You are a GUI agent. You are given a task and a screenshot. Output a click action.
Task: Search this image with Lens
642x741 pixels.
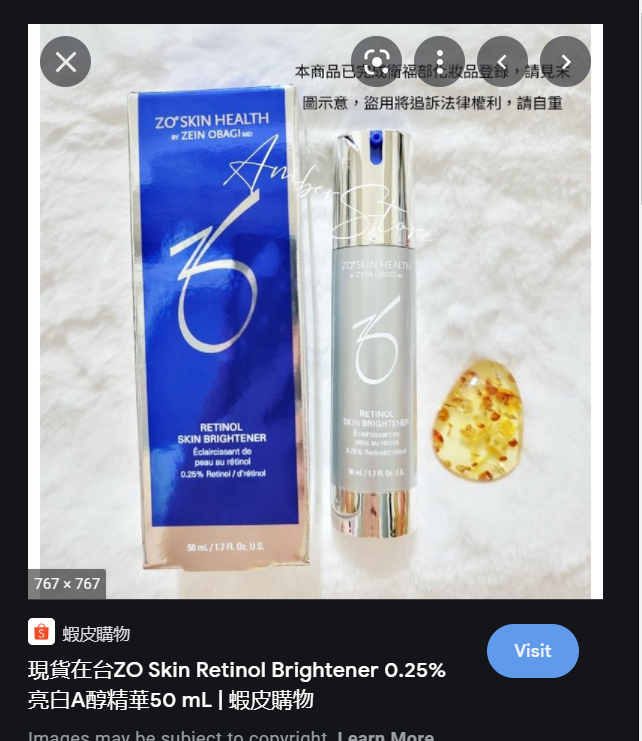pyautogui.click(x=377, y=62)
